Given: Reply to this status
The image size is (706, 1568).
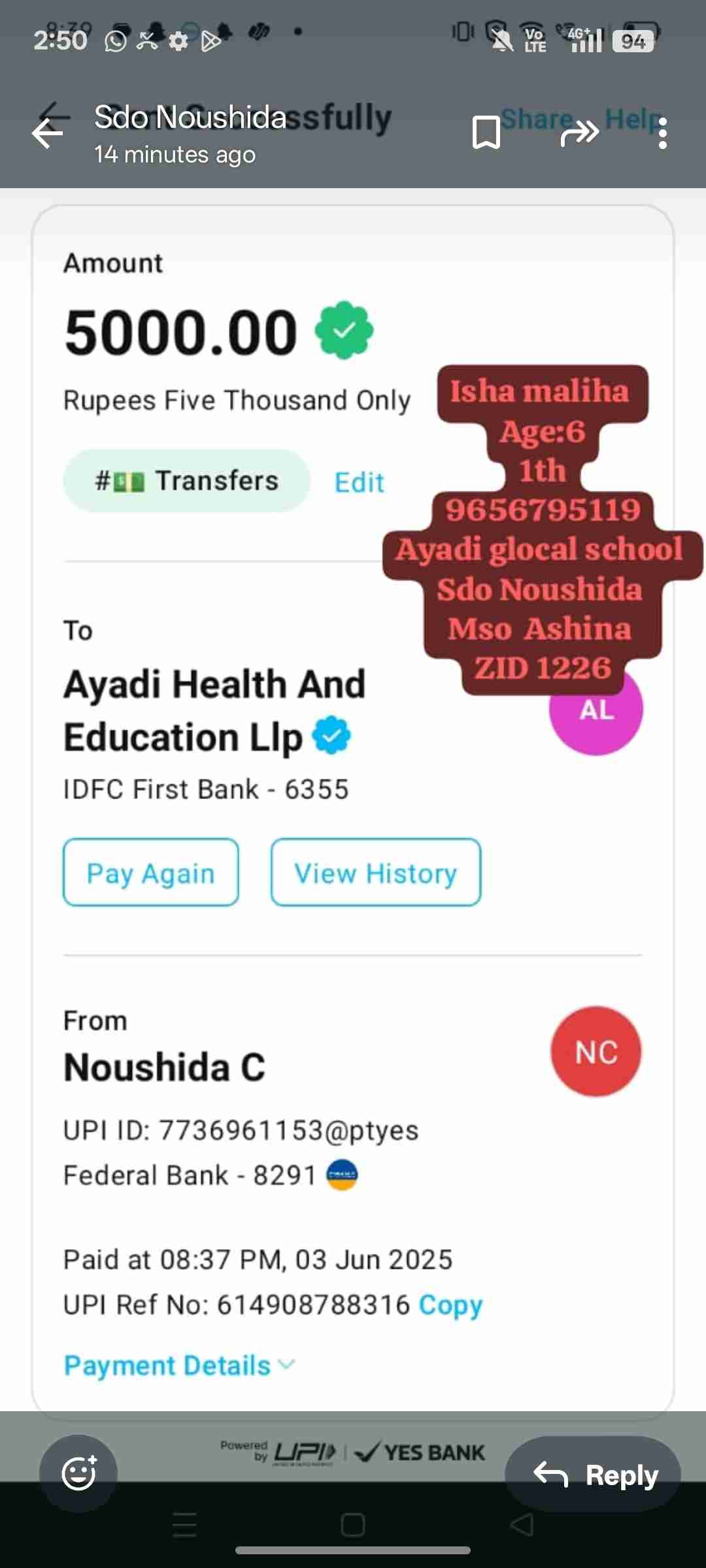Looking at the screenshot, I should 594,1474.
